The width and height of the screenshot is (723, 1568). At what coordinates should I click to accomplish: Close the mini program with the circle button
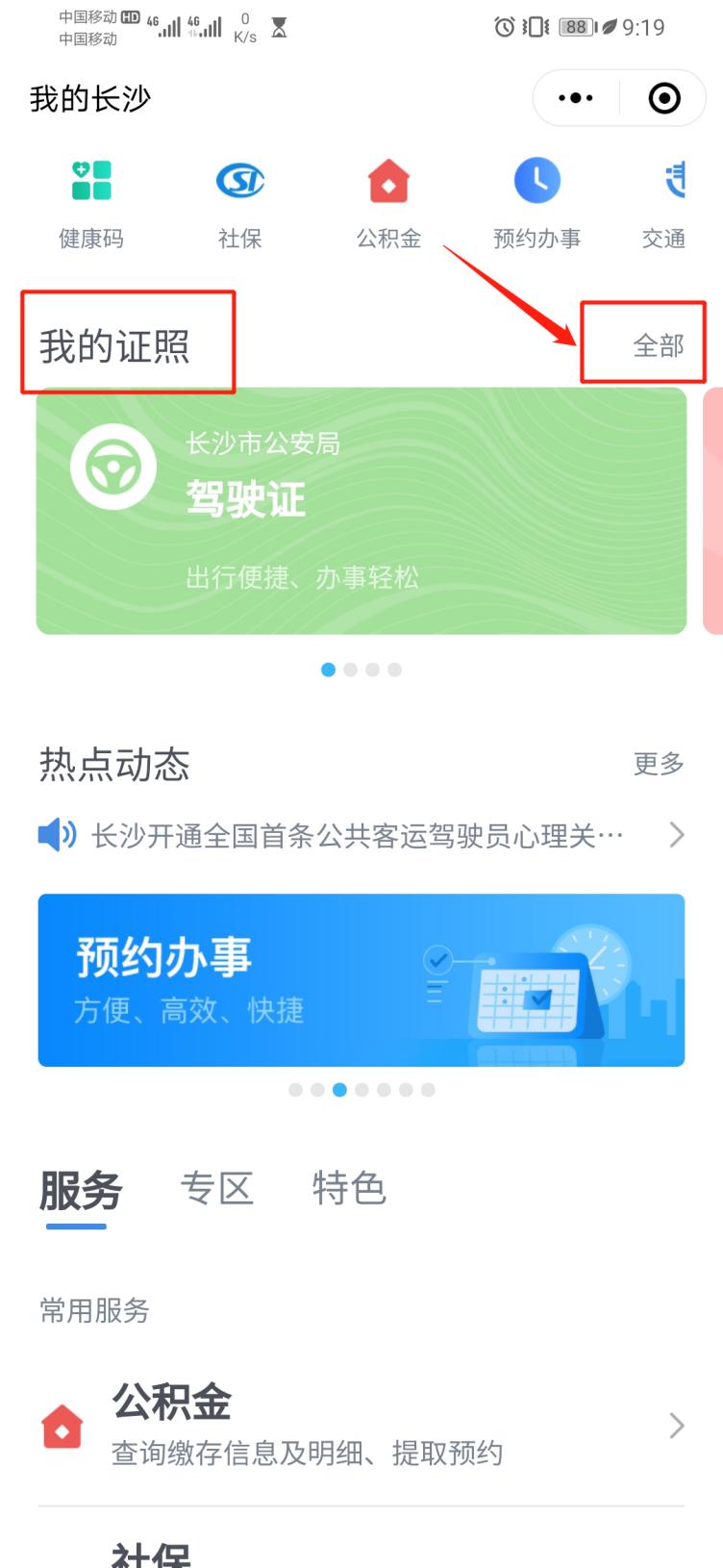pyautogui.click(x=664, y=98)
